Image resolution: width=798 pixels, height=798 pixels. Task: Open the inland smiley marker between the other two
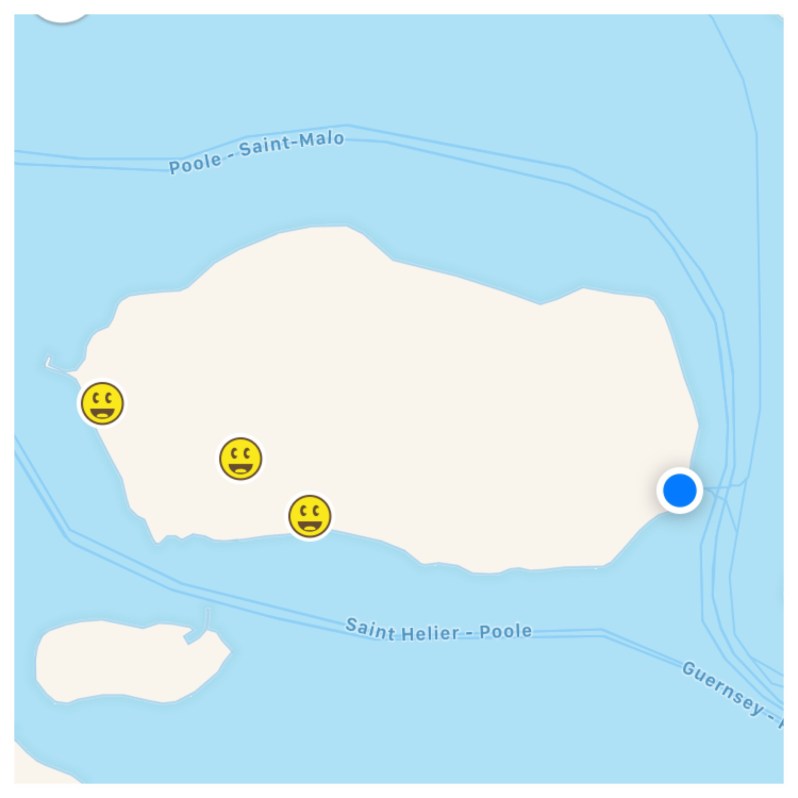coord(240,459)
